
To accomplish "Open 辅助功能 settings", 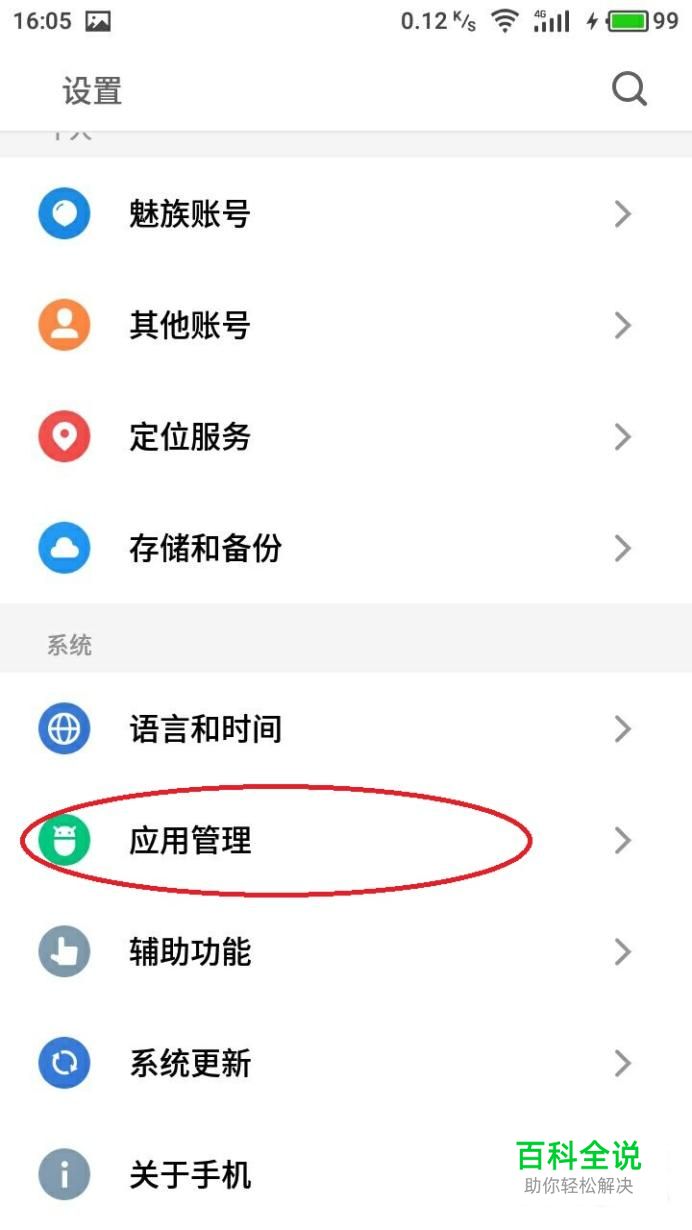I will [346, 952].
